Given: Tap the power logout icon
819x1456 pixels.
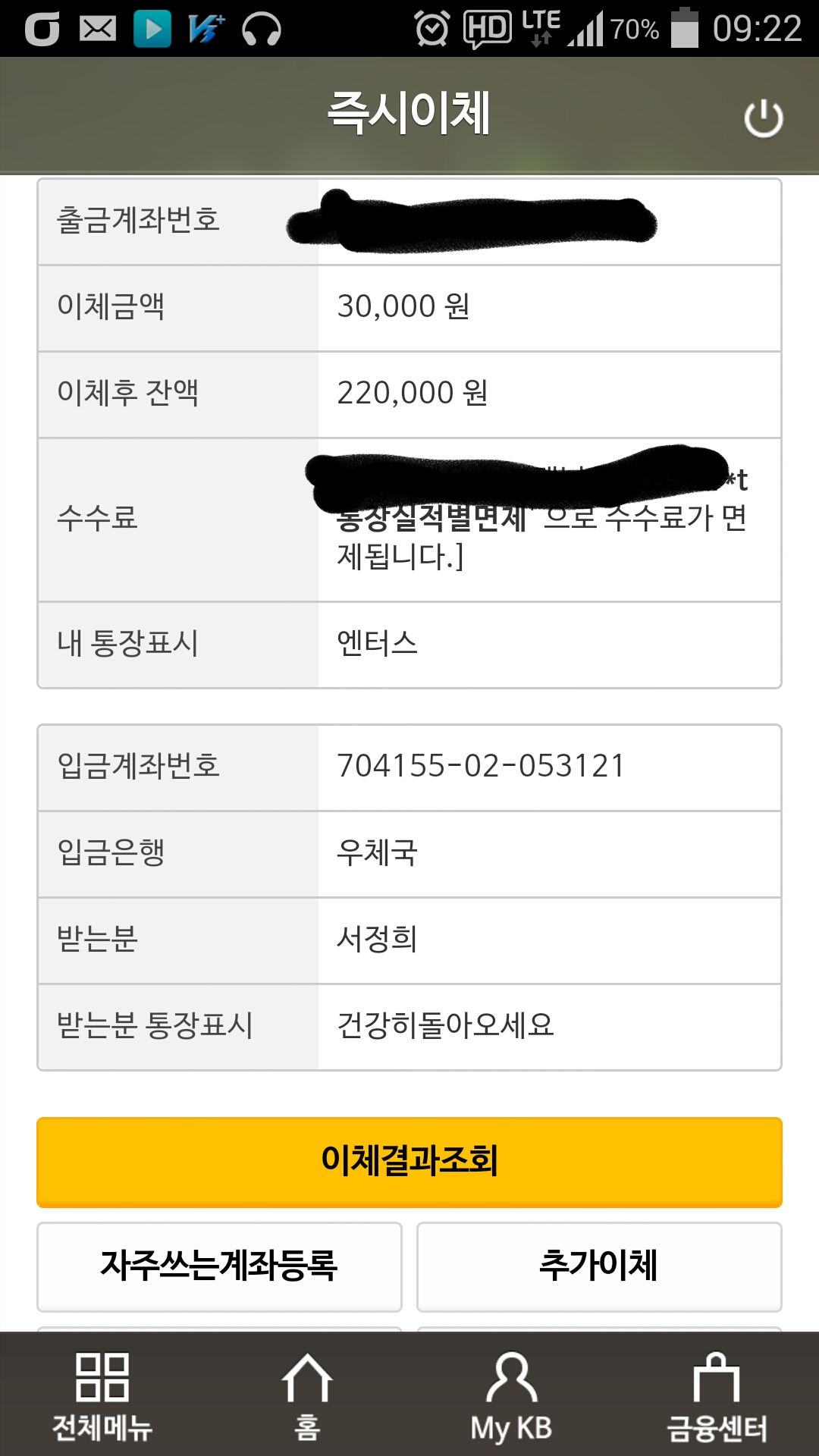Looking at the screenshot, I should point(763,118).
